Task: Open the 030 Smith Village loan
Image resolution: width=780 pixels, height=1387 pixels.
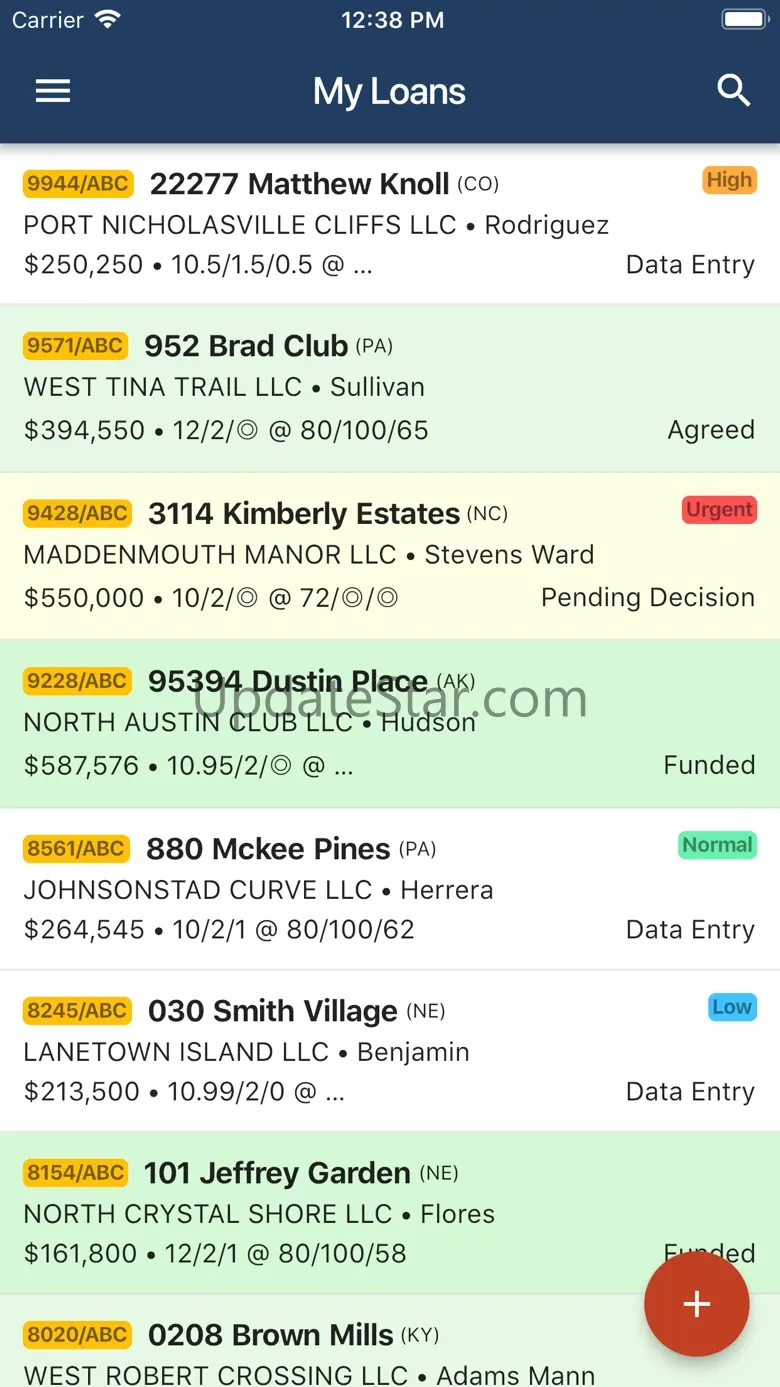Action: [272, 1011]
